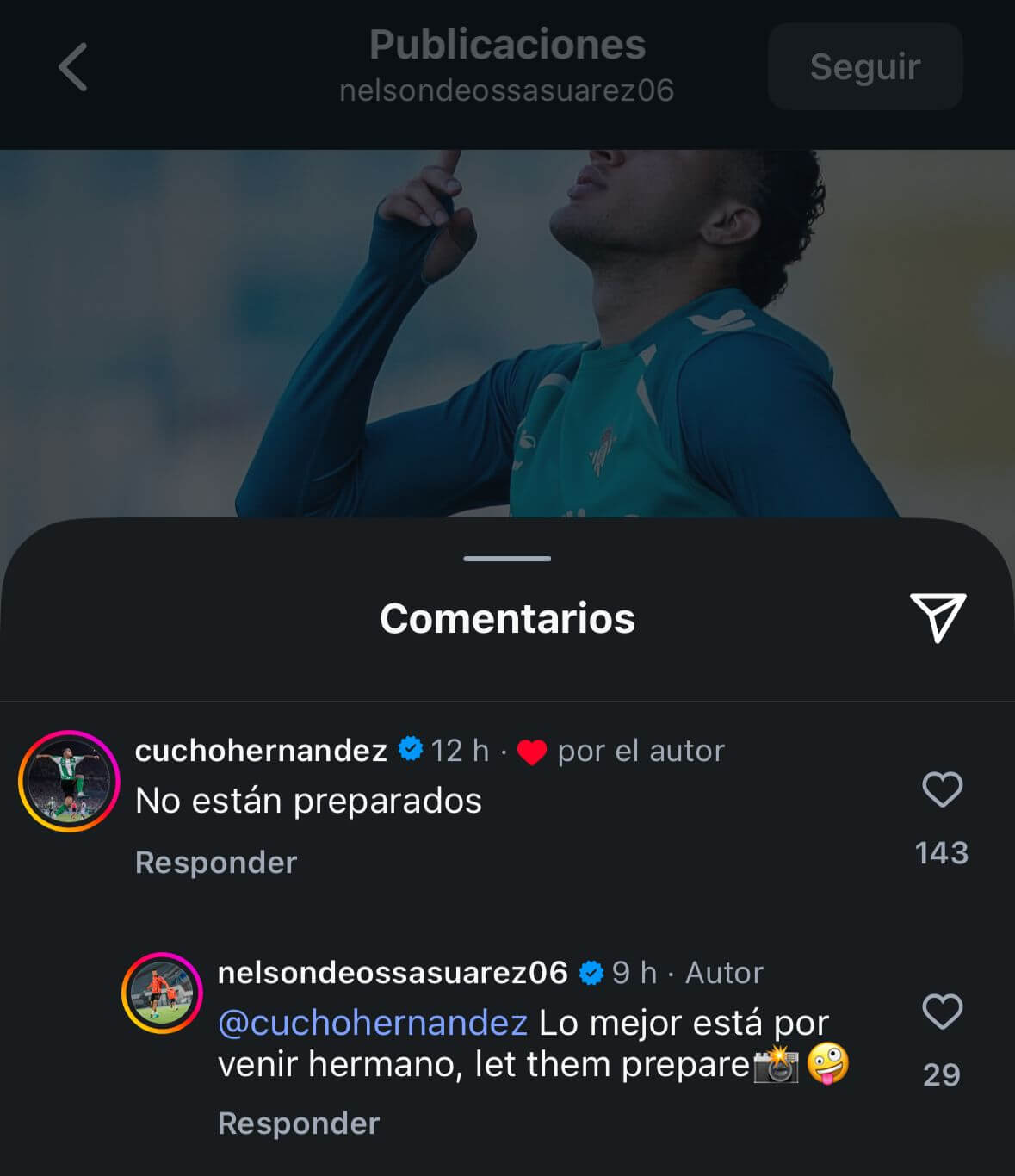Tap the Seguir follow button
1015x1176 pixels.
coord(864,67)
